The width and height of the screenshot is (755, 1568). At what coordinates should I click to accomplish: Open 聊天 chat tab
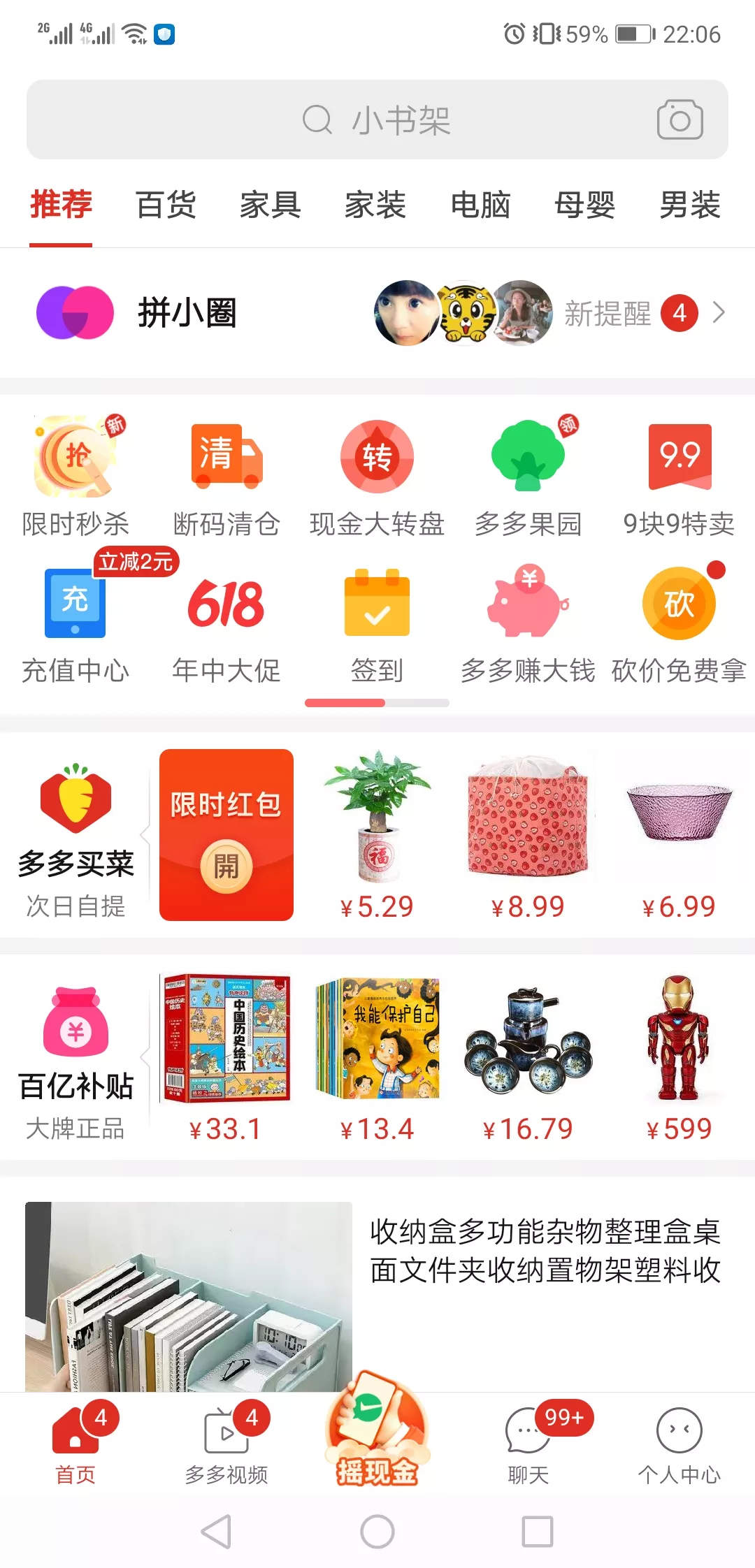[x=528, y=1444]
